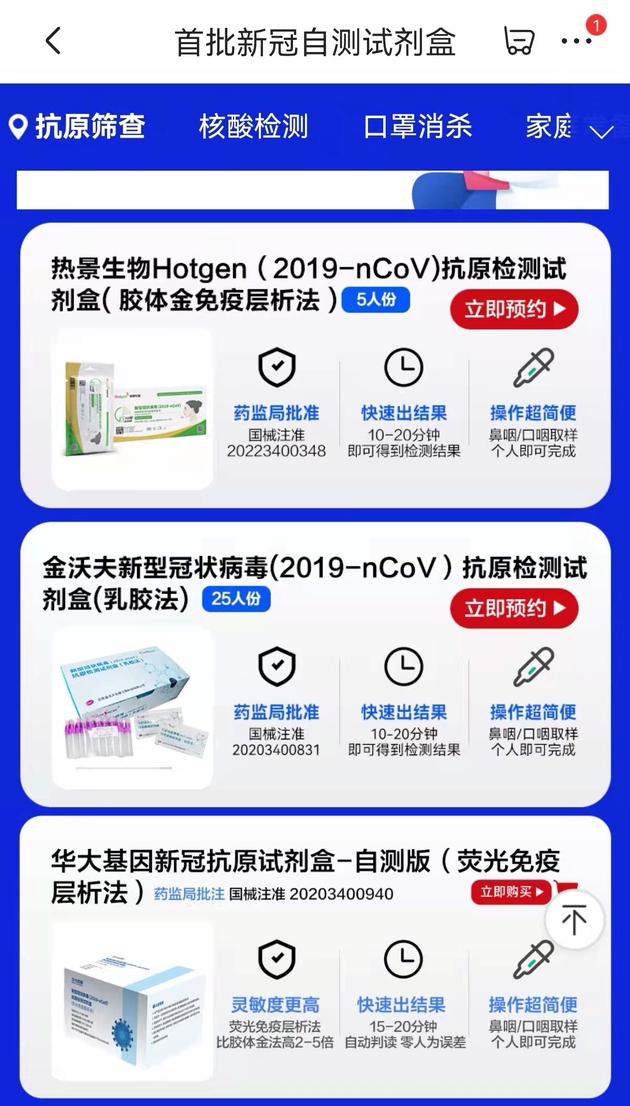The width and height of the screenshot is (630, 1106).
Task: Select the 抗原筛查 tab
Action: click(78, 127)
